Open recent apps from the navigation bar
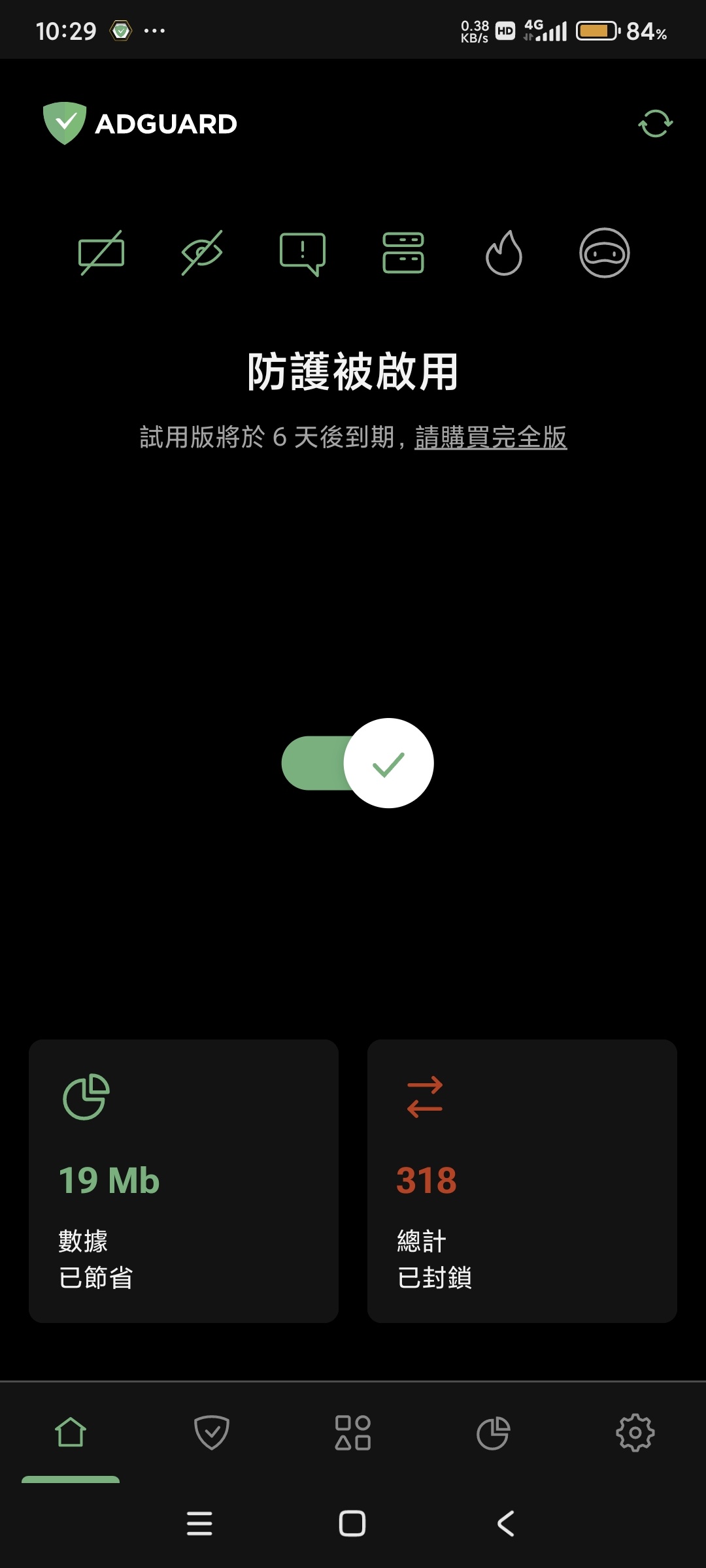 (x=199, y=1524)
